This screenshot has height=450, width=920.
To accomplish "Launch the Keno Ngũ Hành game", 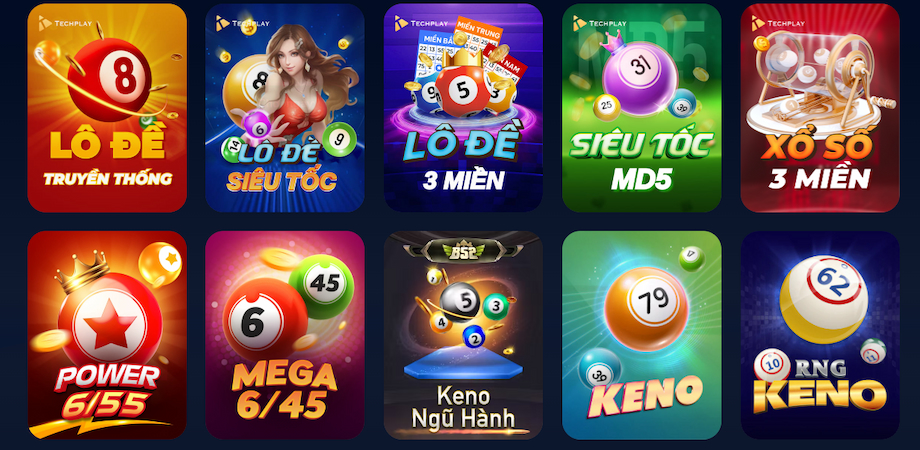I will pyautogui.click(x=463, y=335).
